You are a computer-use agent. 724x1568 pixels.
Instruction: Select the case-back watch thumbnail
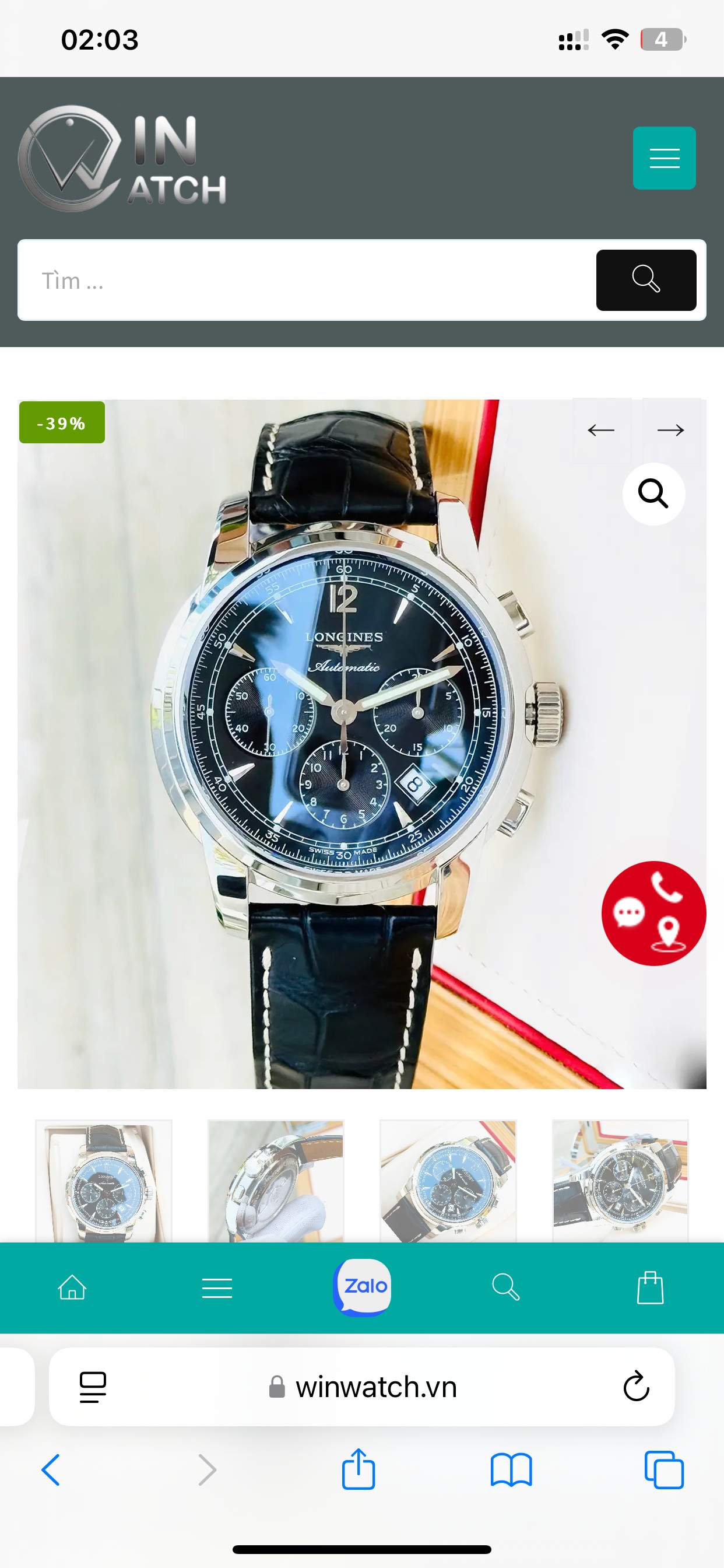coord(276,1180)
